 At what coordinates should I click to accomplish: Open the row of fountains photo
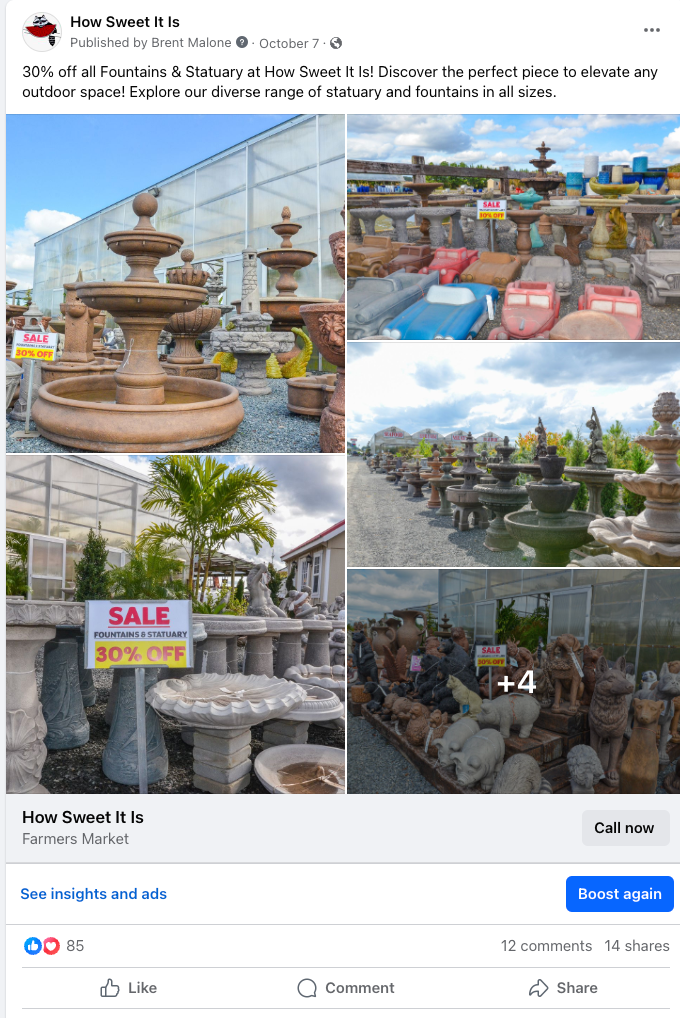[x=513, y=454]
